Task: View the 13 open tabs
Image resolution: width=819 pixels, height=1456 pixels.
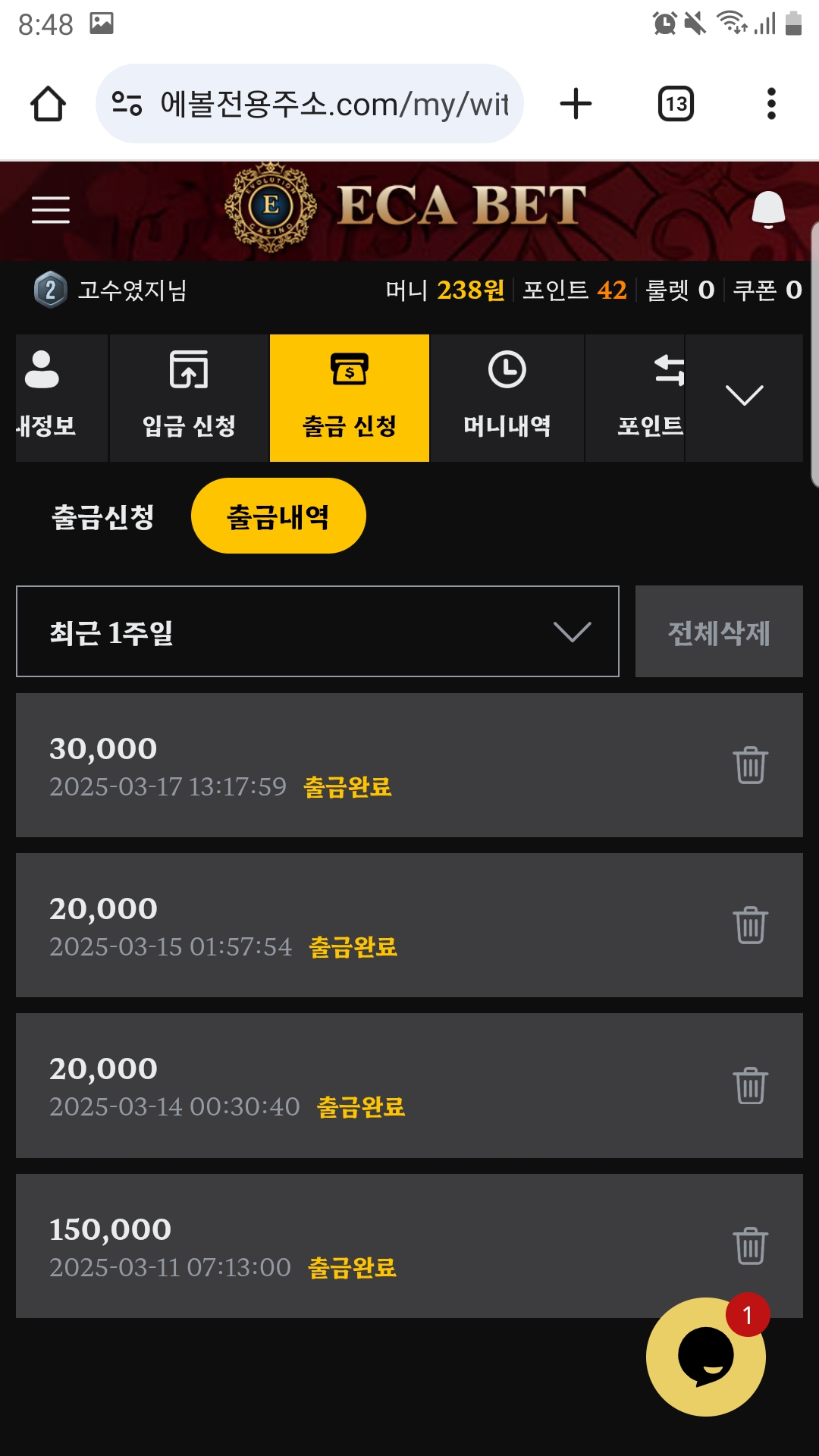Action: [676, 104]
